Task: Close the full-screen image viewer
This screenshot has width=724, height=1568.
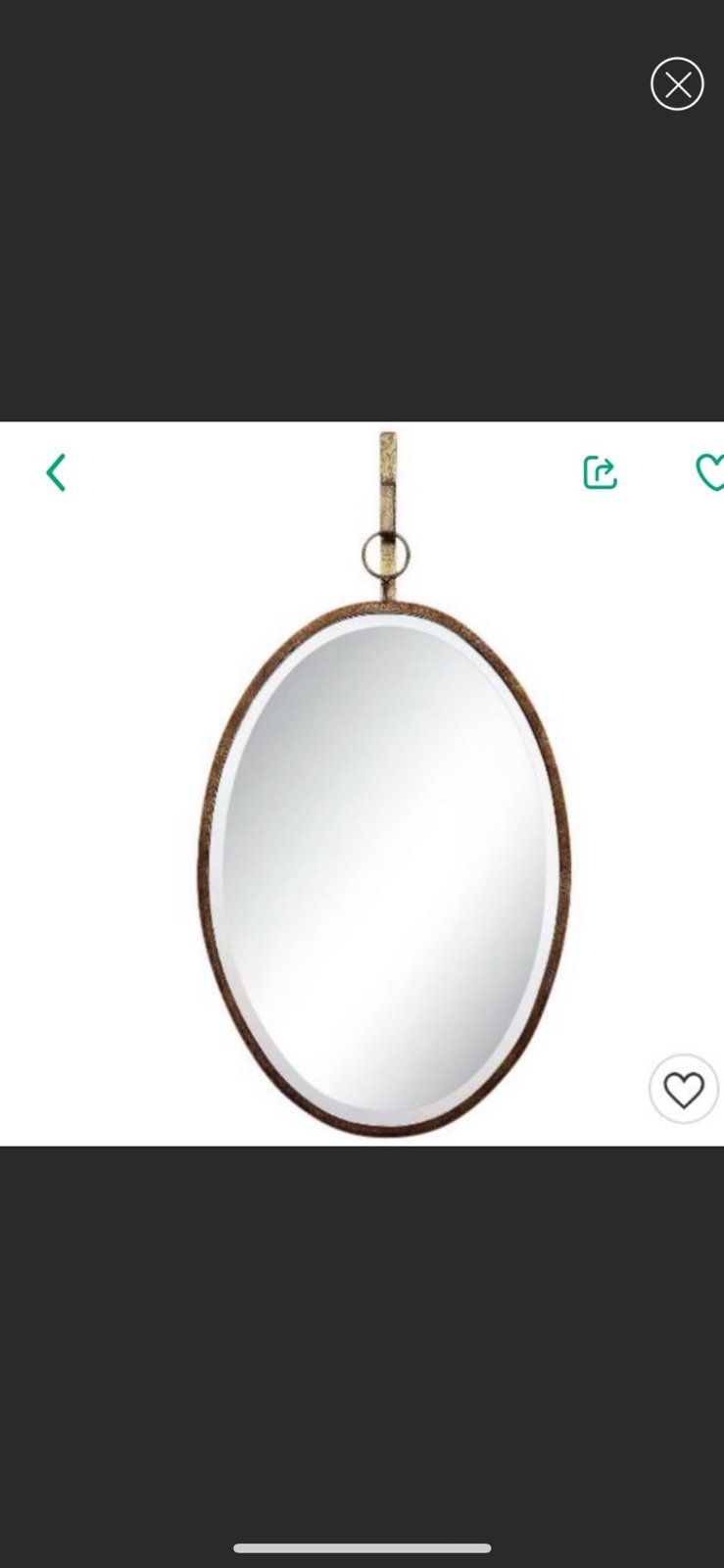Action: tap(677, 84)
